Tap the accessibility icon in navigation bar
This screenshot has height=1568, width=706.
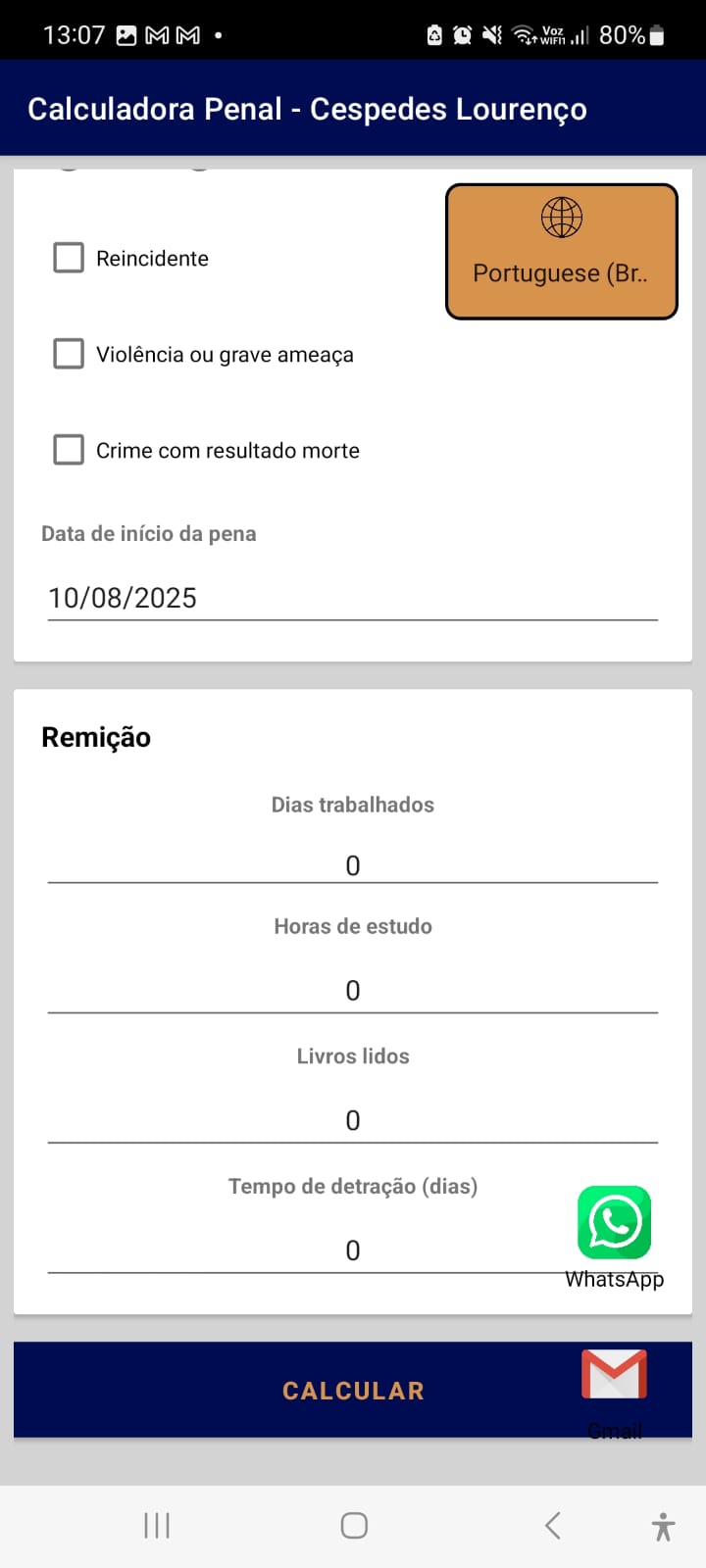[x=663, y=1525]
